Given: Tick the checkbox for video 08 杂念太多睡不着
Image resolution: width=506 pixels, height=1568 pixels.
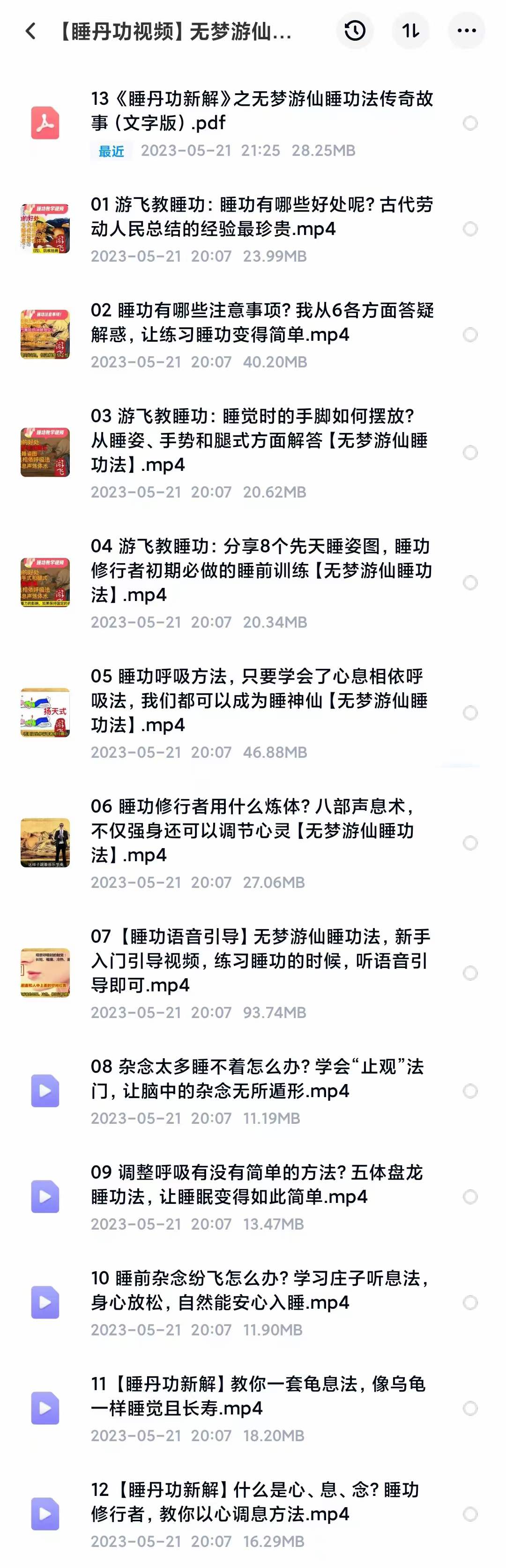Looking at the screenshot, I should tap(470, 1091).
